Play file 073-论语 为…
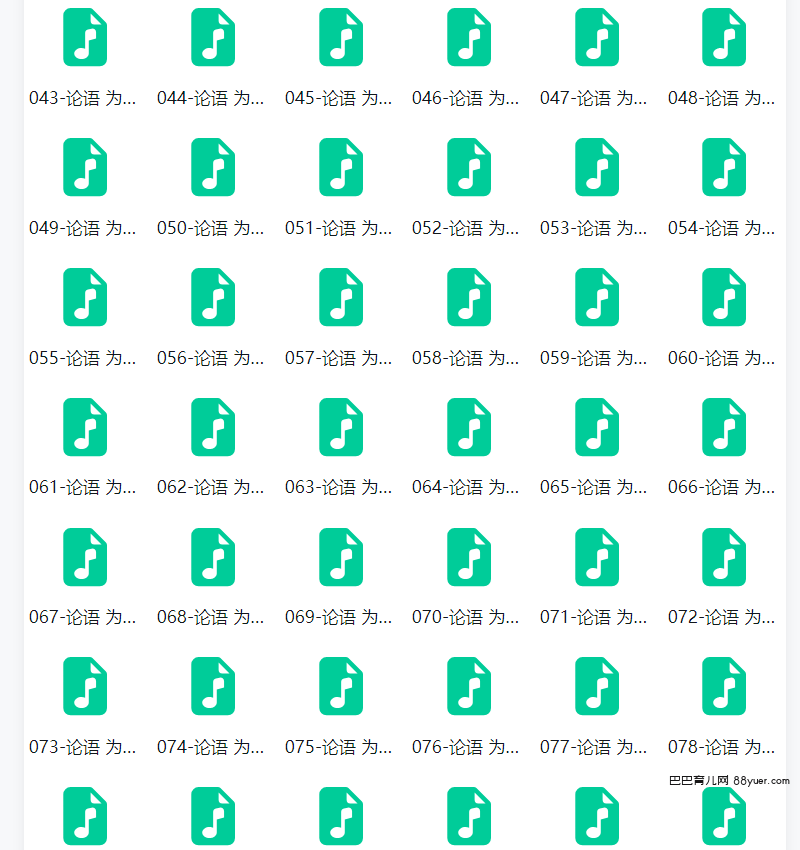 coord(85,686)
